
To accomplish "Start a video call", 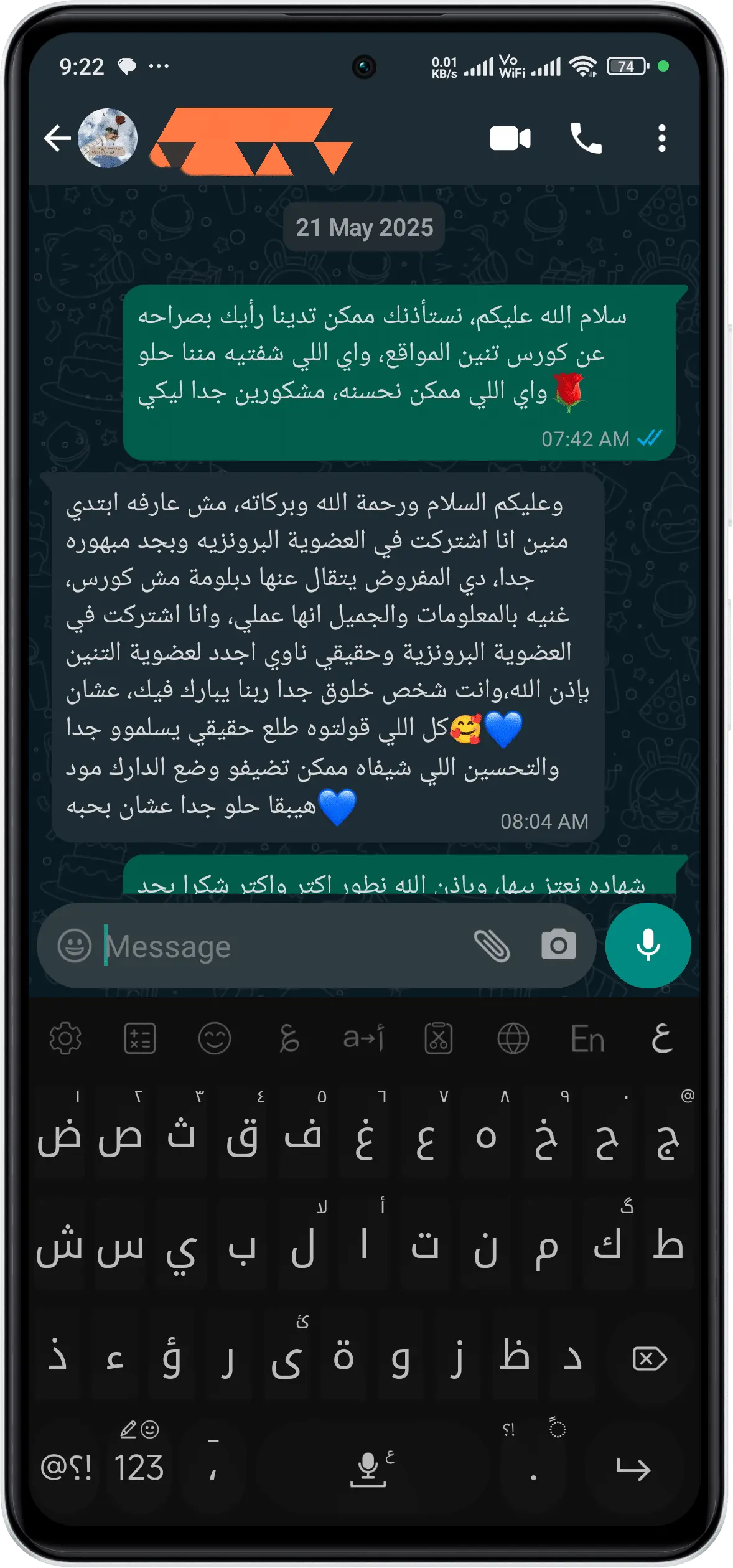I will [510, 138].
